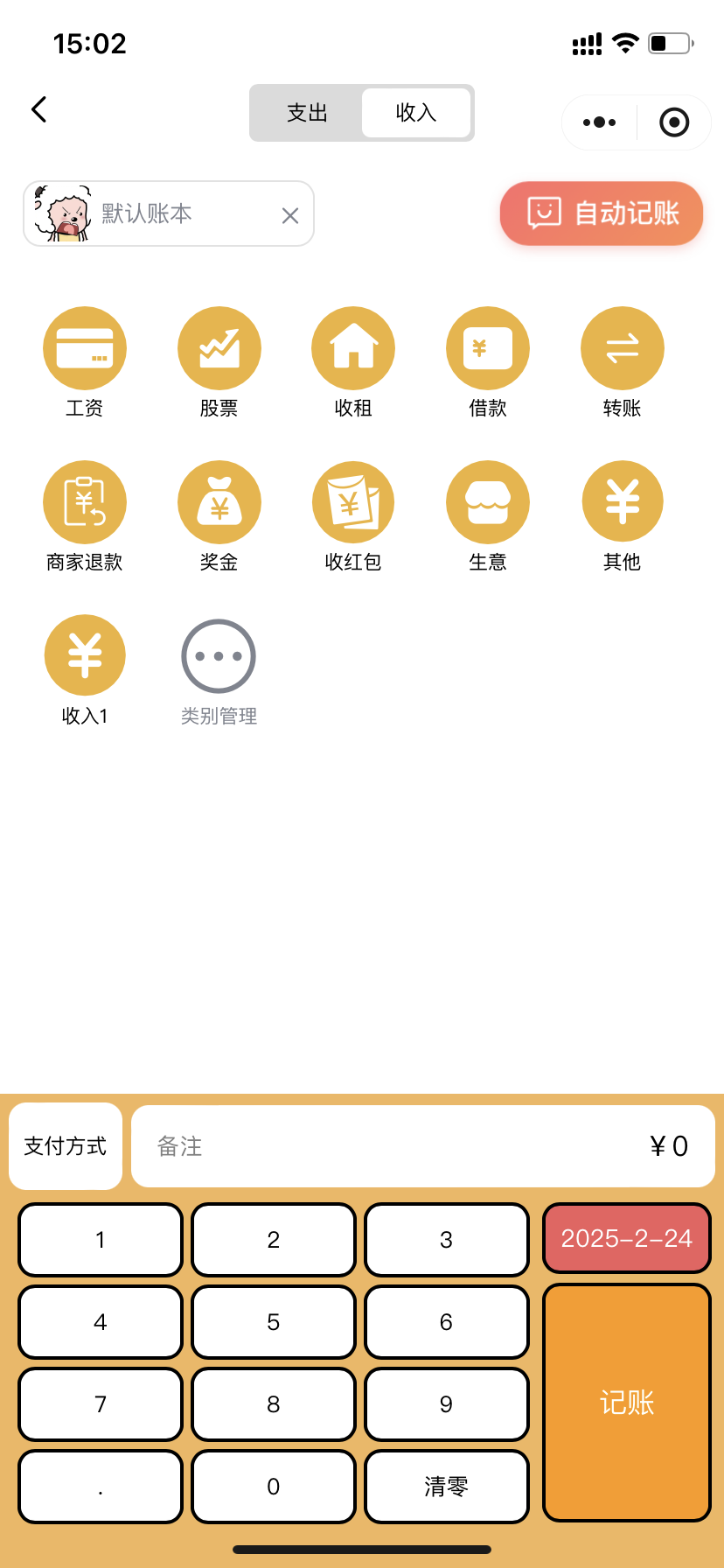Select 借款 as the income category

[488, 349]
